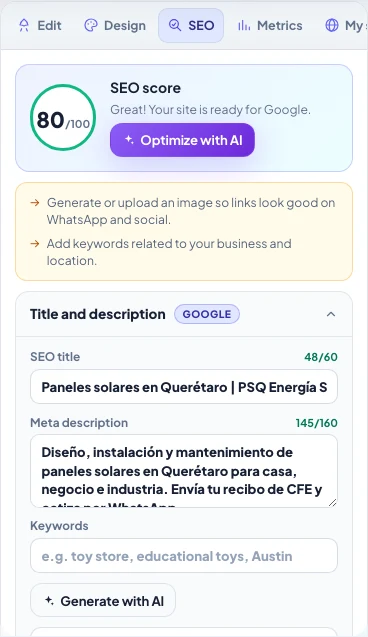Edit the Meta description text area
This screenshot has height=637, width=368.
coord(184,471)
